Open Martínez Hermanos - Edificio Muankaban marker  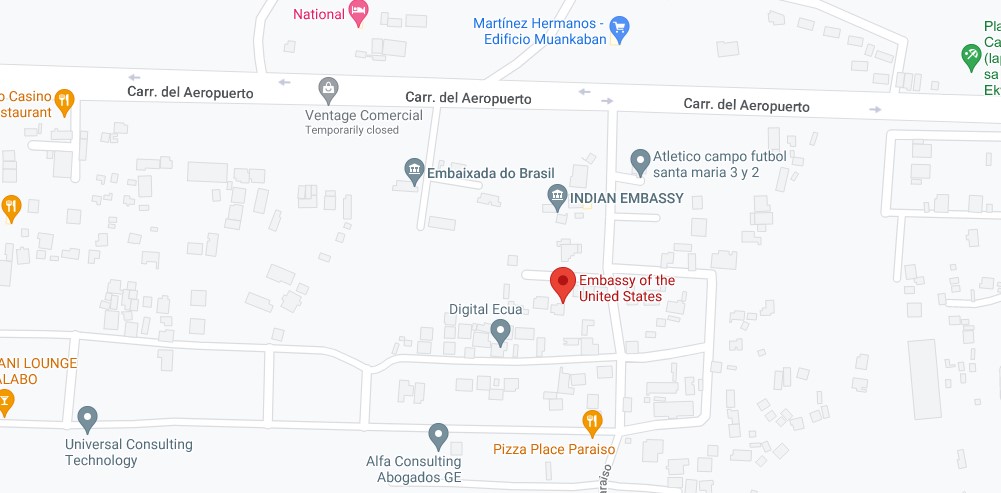(x=619, y=27)
